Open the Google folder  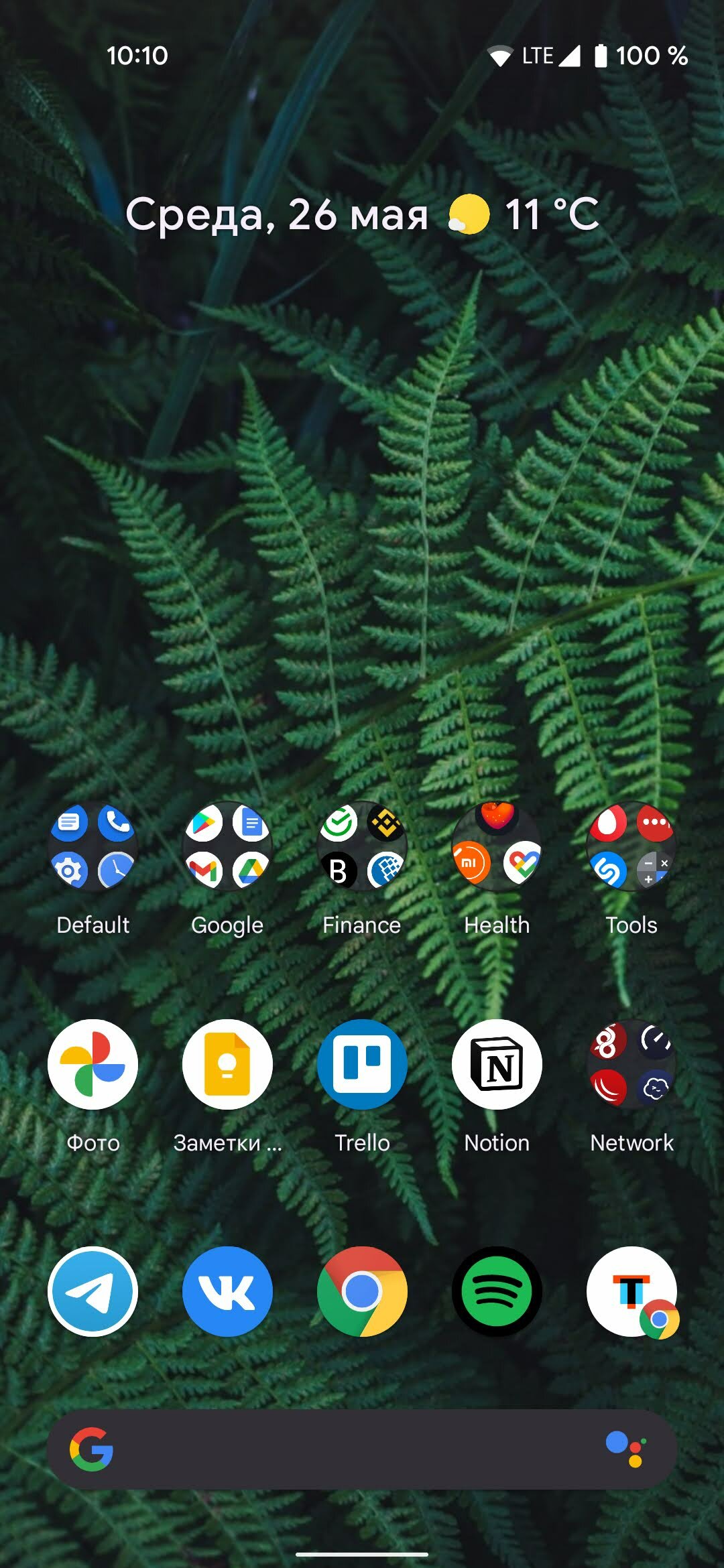point(227,846)
